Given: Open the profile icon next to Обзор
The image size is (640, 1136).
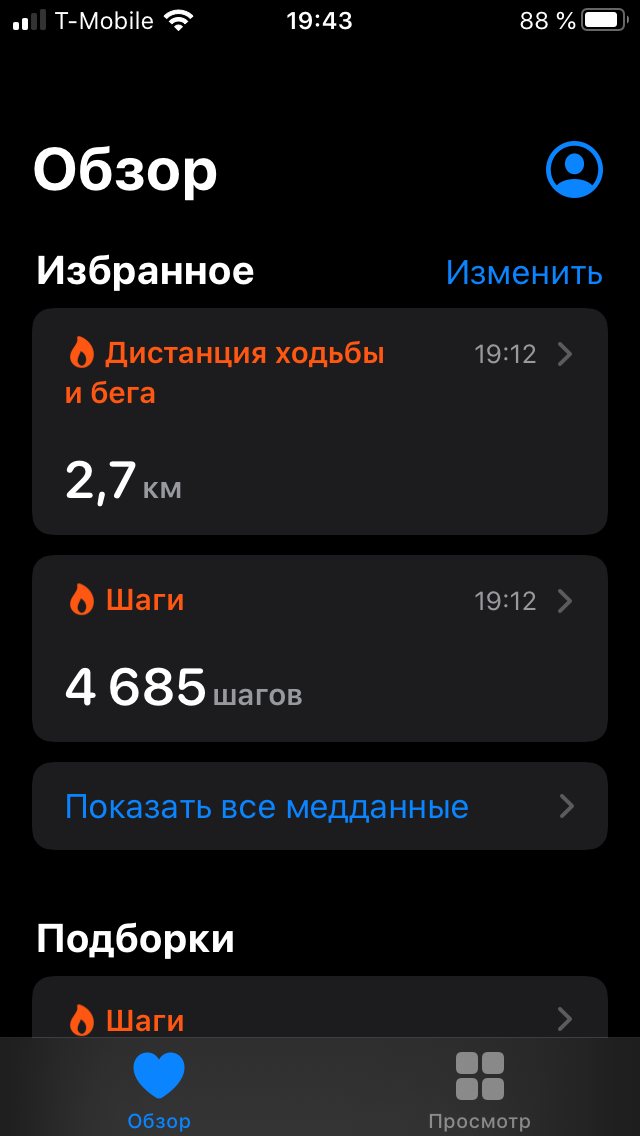Looking at the screenshot, I should click(574, 169).
